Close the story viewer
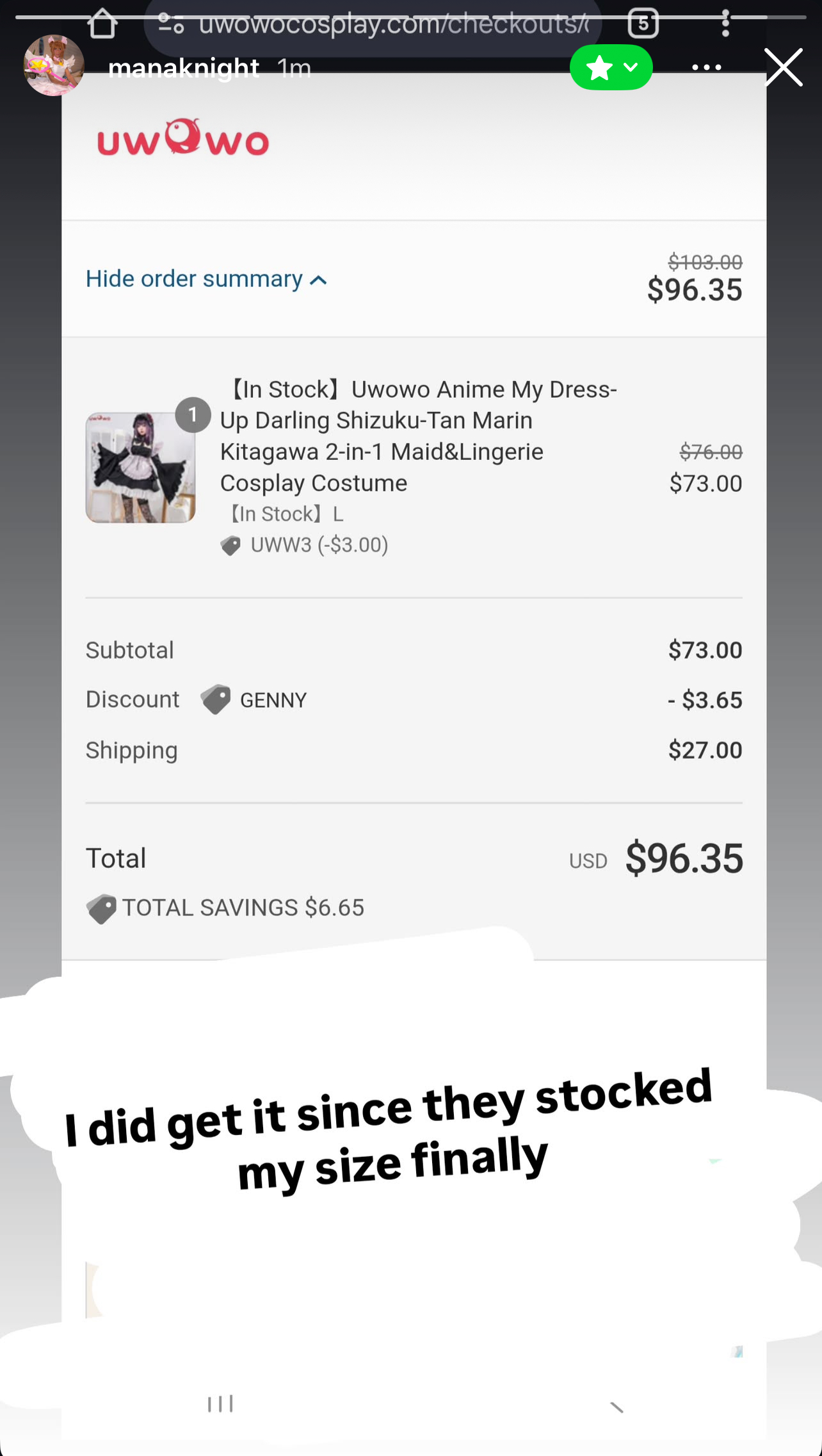The image size is (822, 1456). pos(784,67)
